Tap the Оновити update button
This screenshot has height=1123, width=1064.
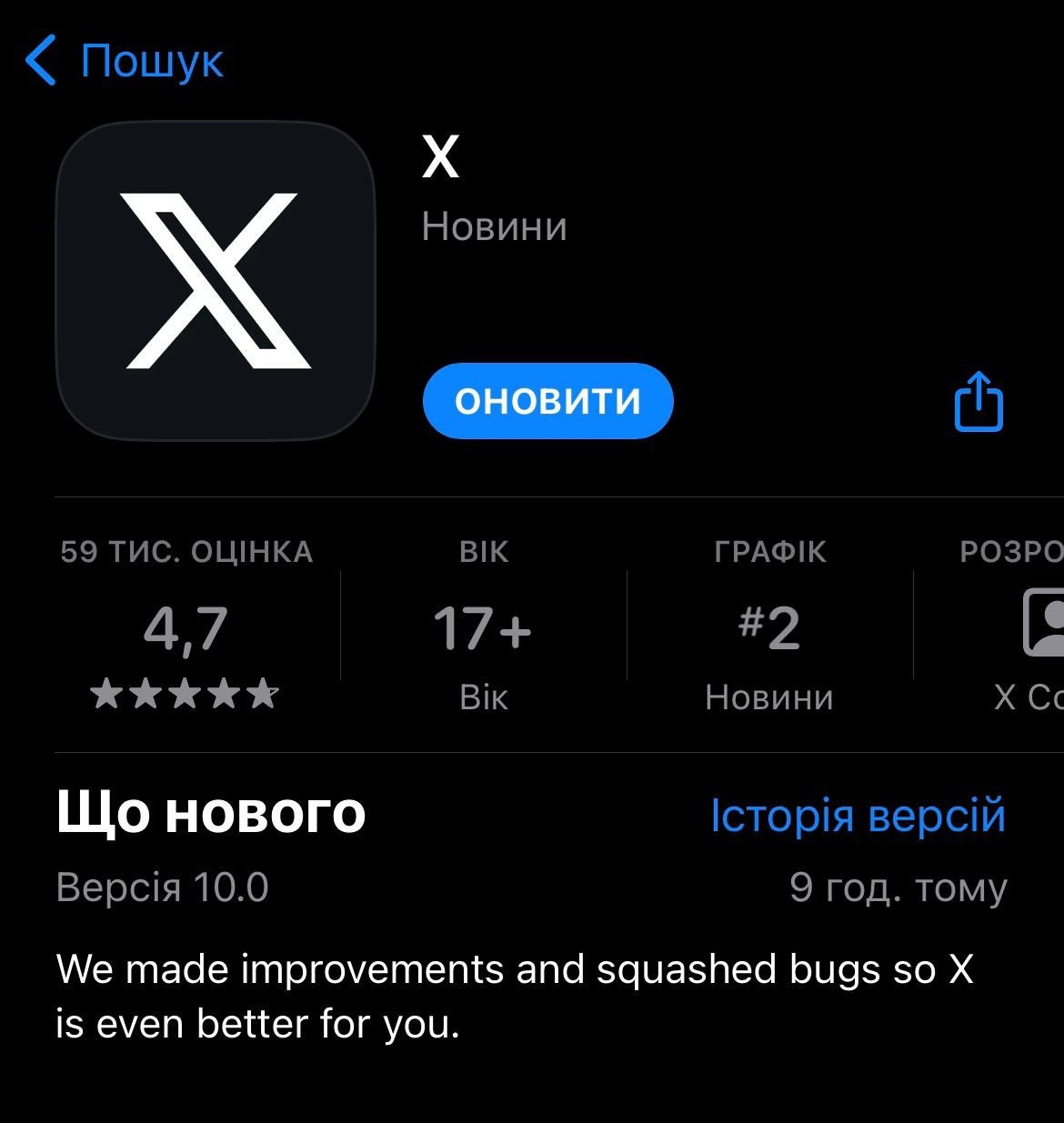(547, 401)
